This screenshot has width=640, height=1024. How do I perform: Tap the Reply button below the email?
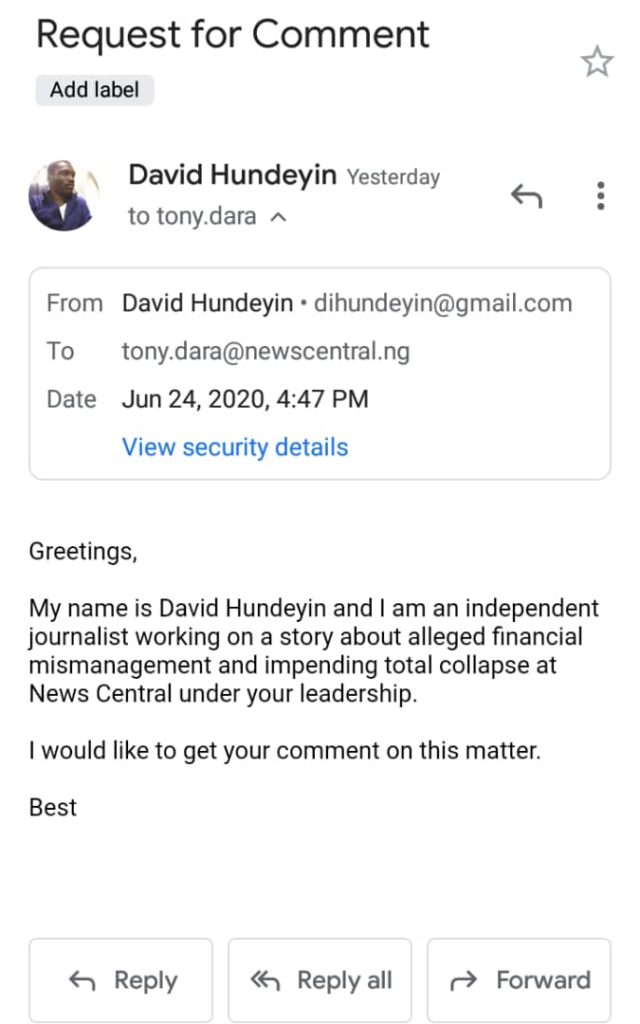pos(121,980)
